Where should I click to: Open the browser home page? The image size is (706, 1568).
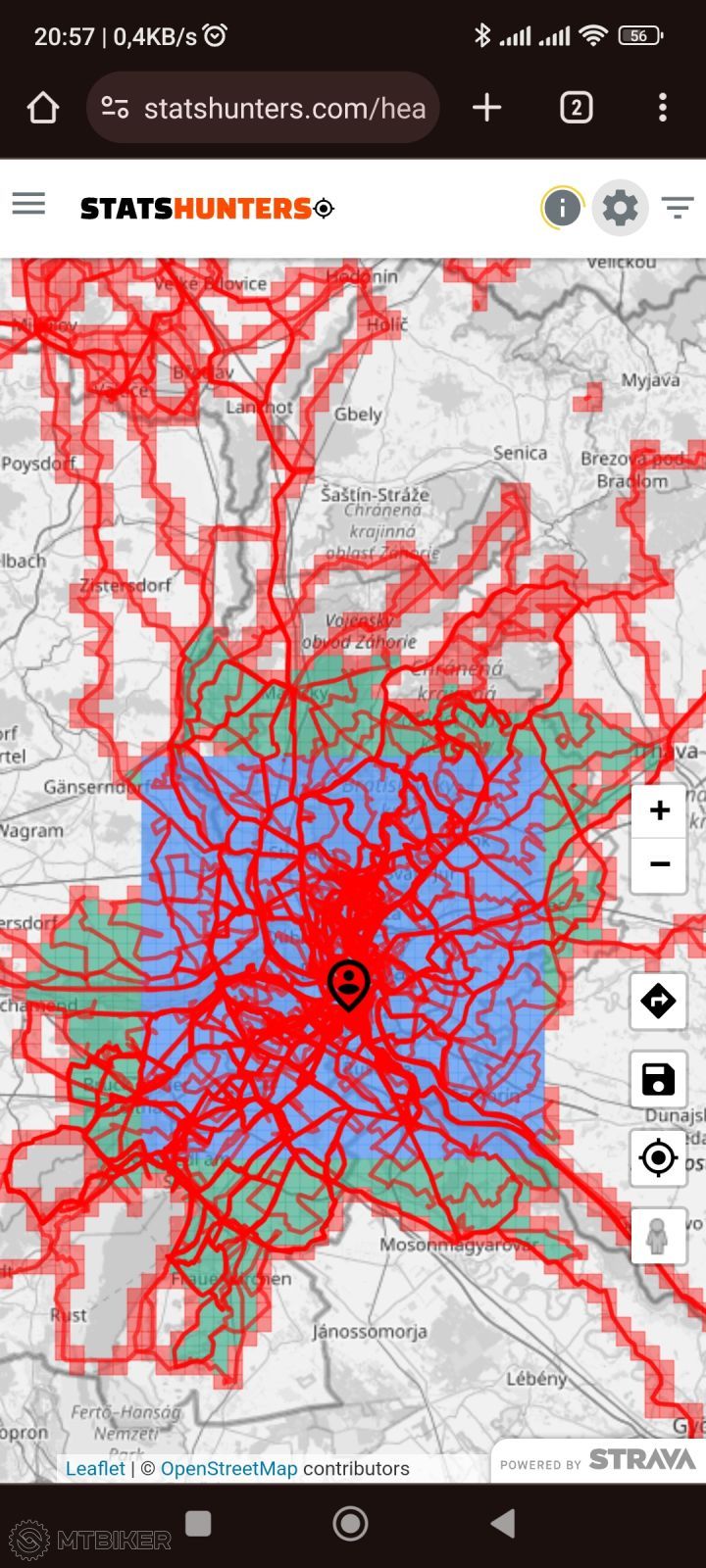pyautogui.click(x=43, y=108)
